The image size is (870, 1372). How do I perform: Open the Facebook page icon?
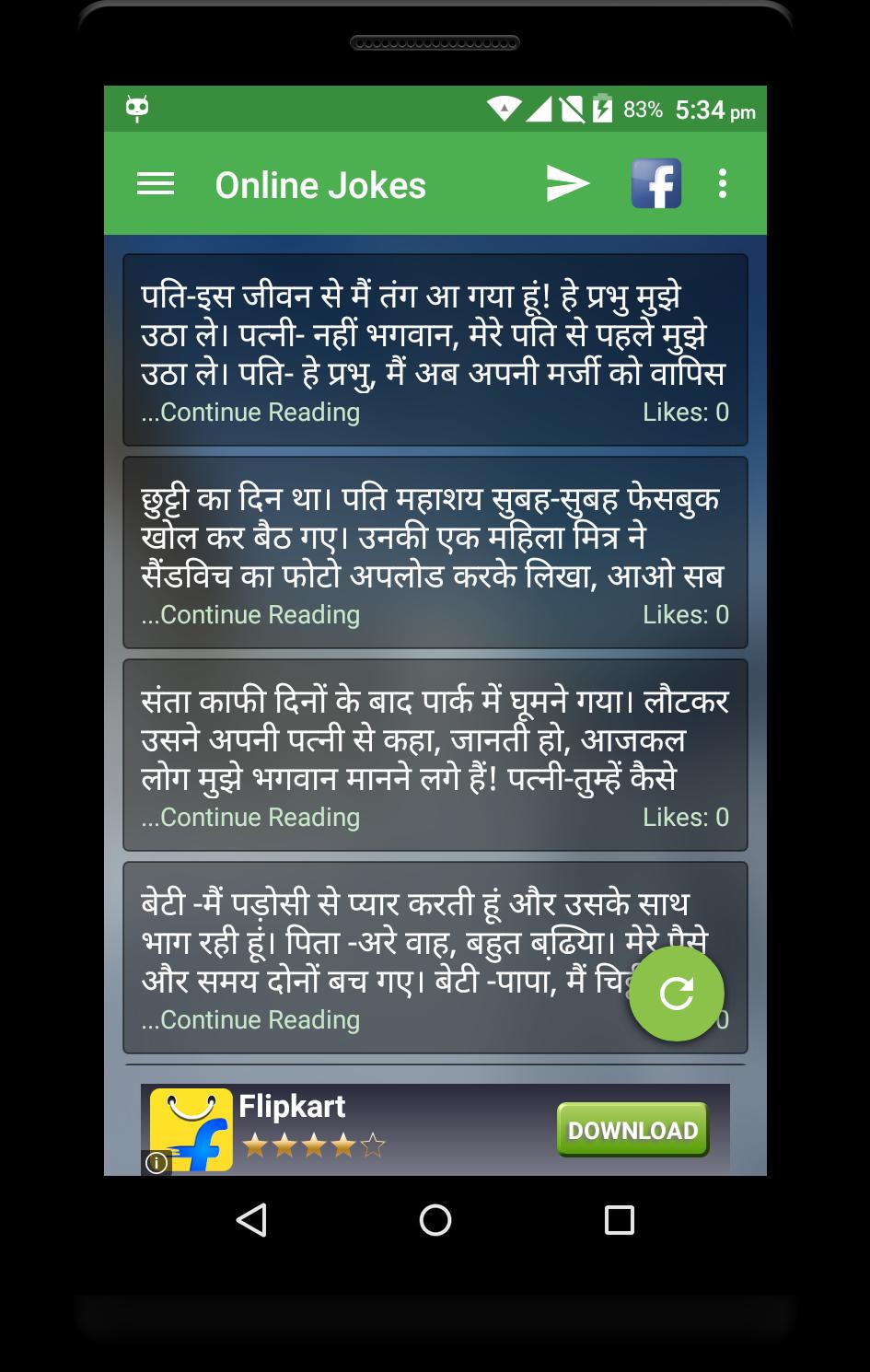click(655, 183)
